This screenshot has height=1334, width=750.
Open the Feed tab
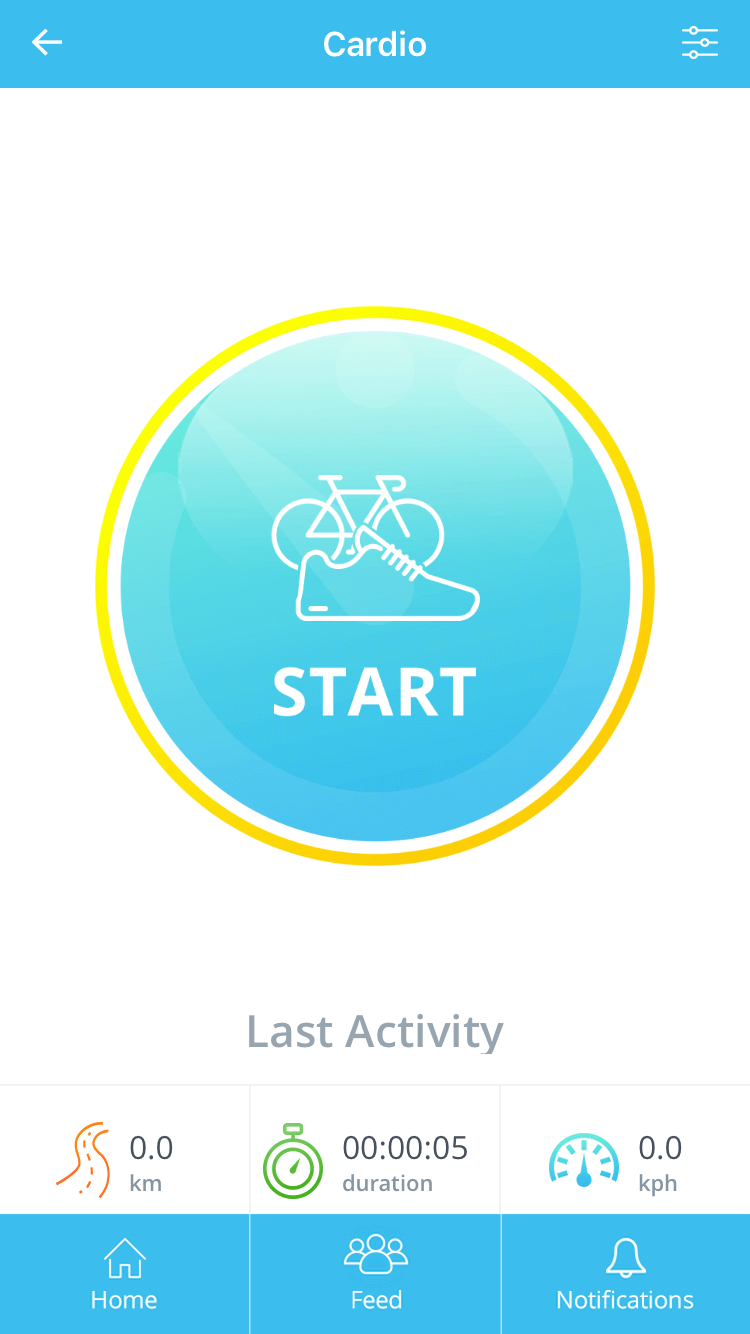pyautogui.click(x=375, y=1273)
